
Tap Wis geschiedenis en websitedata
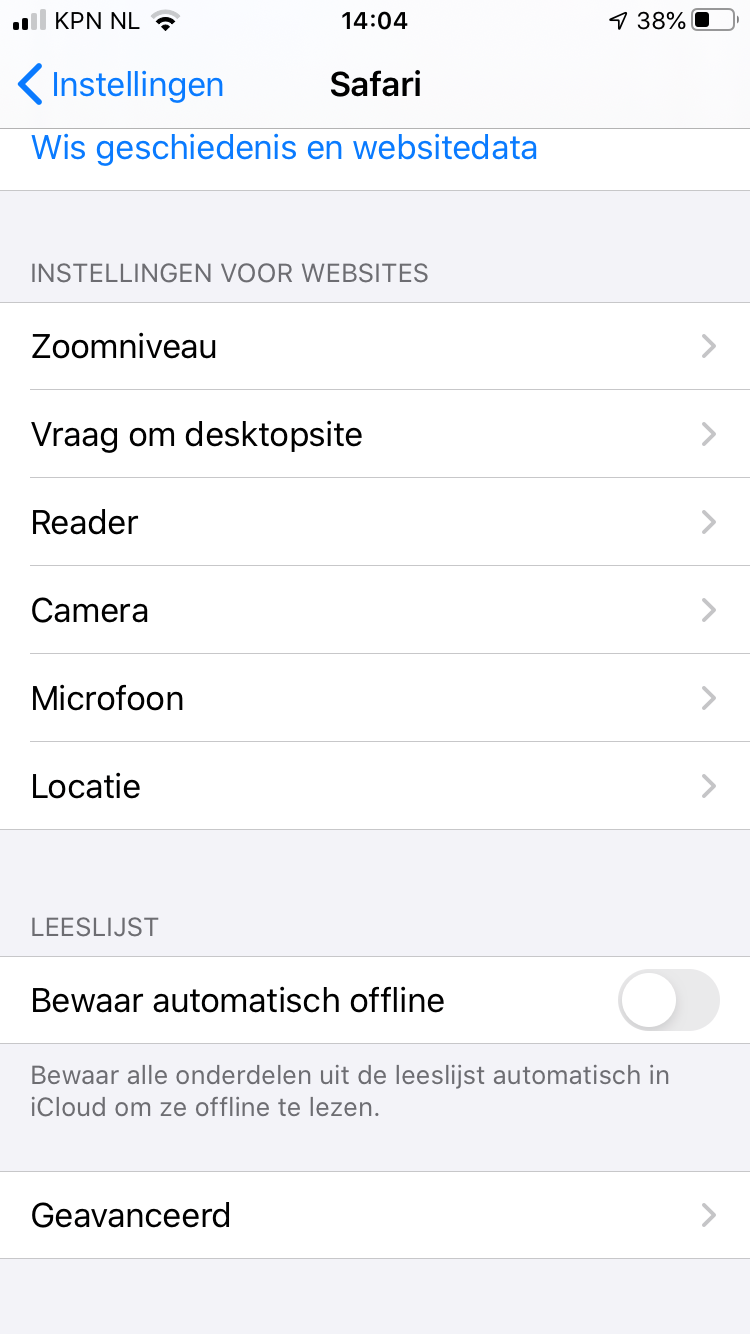pyautogui.click(x=285, y=148)
